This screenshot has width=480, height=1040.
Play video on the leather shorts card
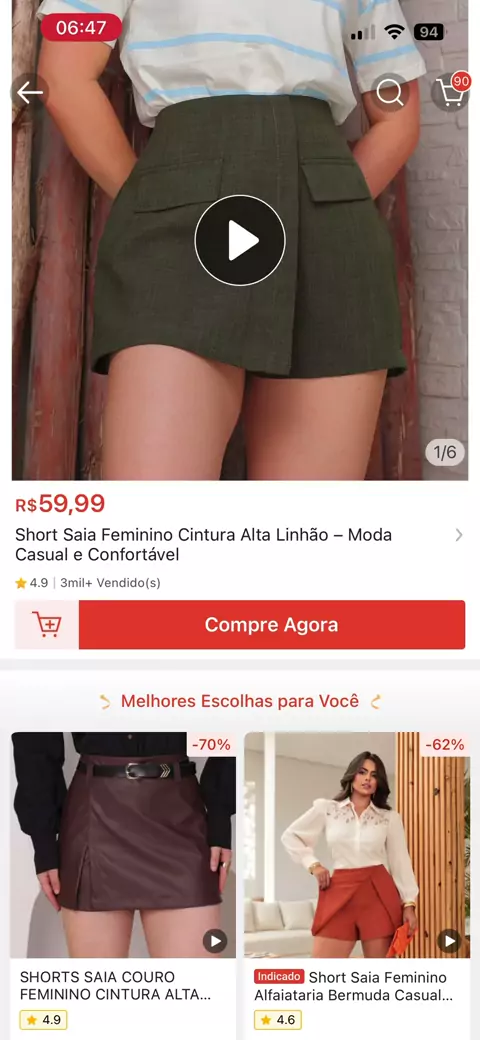(215, 941)
